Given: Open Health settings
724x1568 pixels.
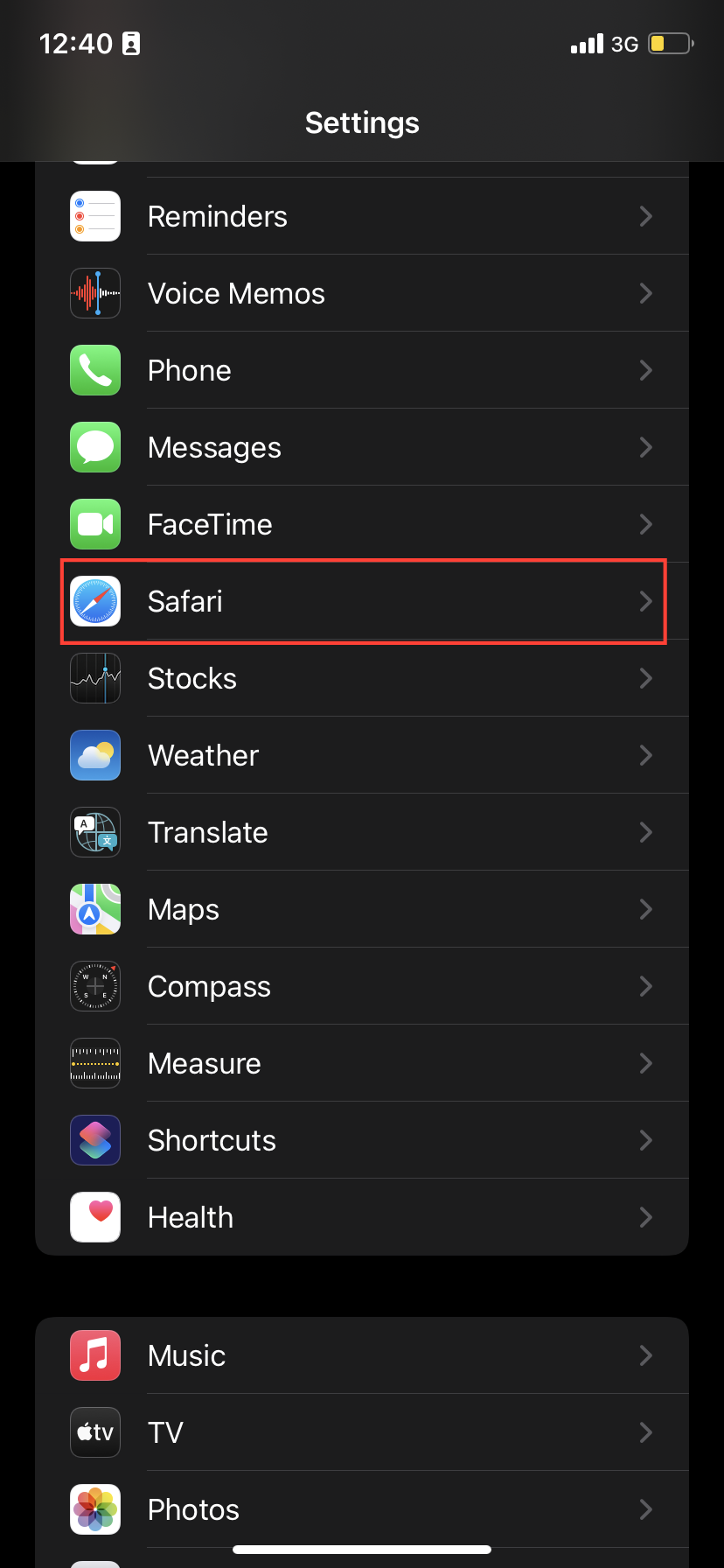Looking at the screenshot, I should tap(362, 1217).
